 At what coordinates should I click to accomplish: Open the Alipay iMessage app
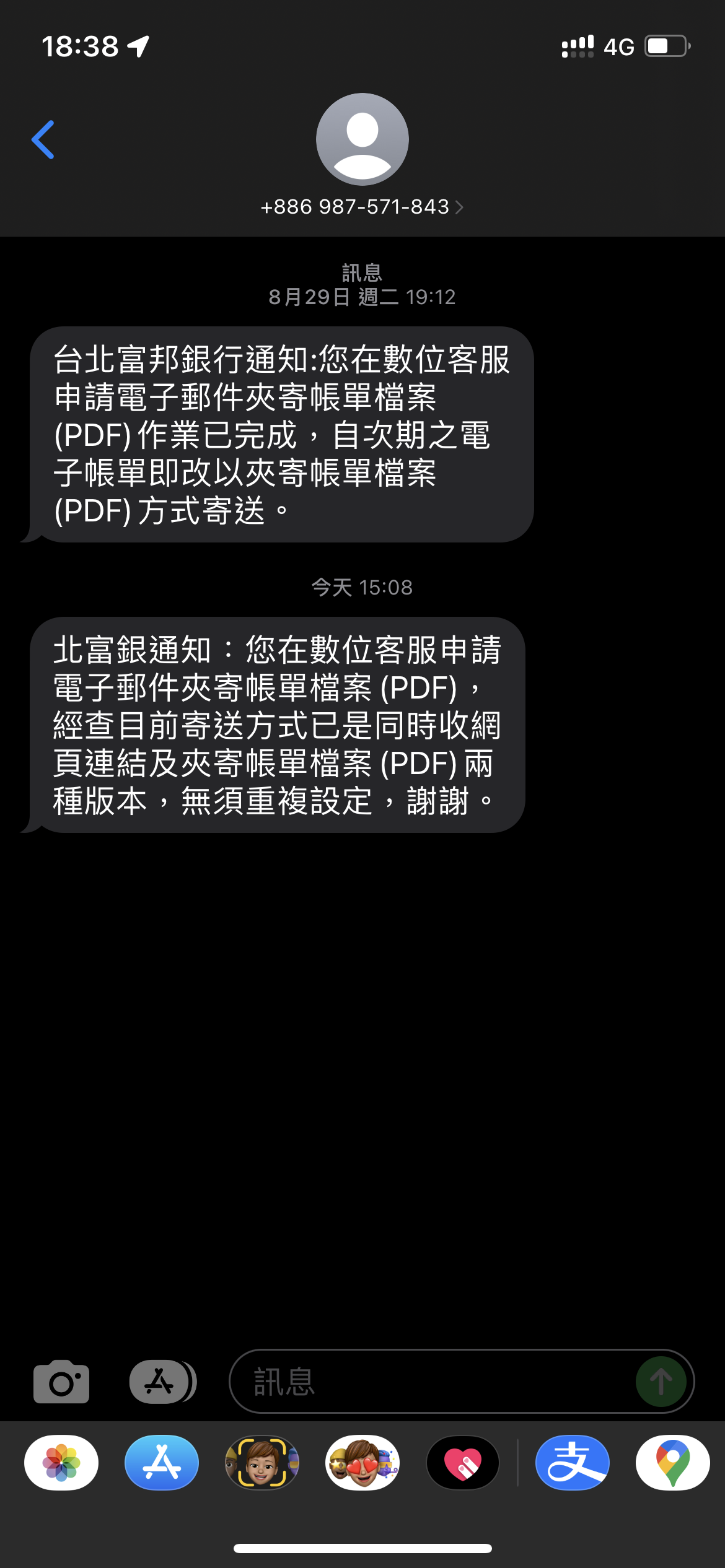click(573, 1463)
